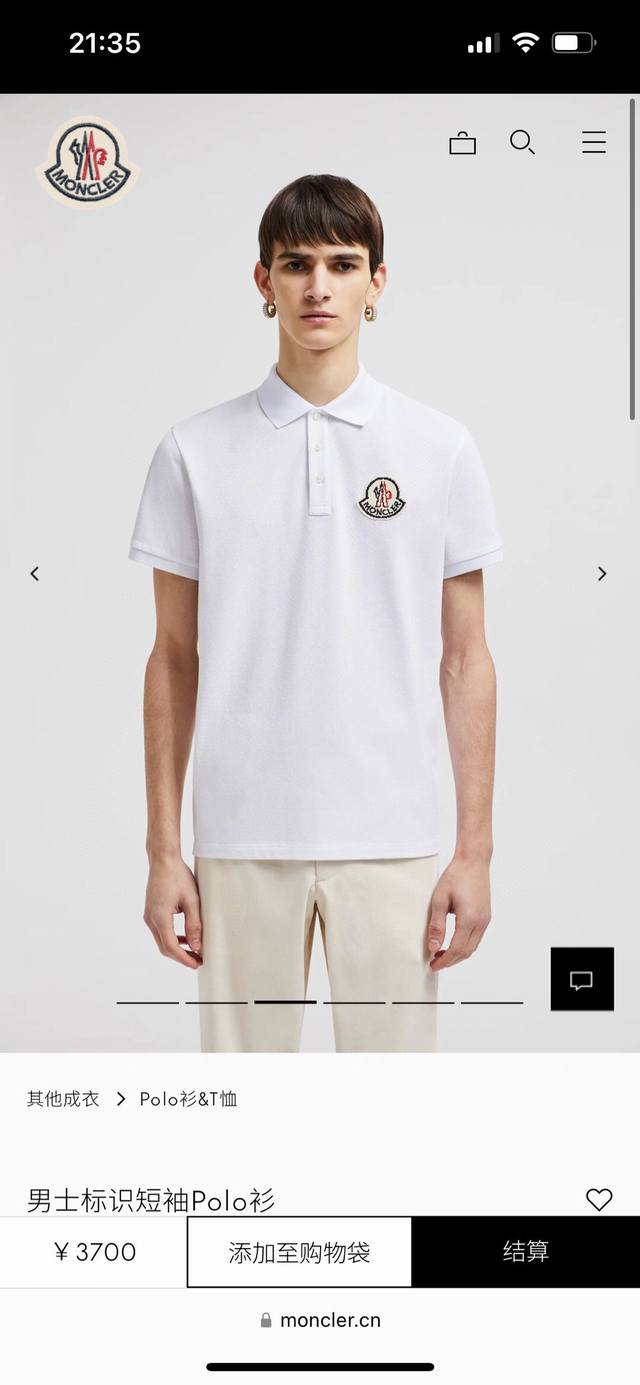Go to the Moncler logo home
This screenshot has width=640, height=1385.
point(88,162)
